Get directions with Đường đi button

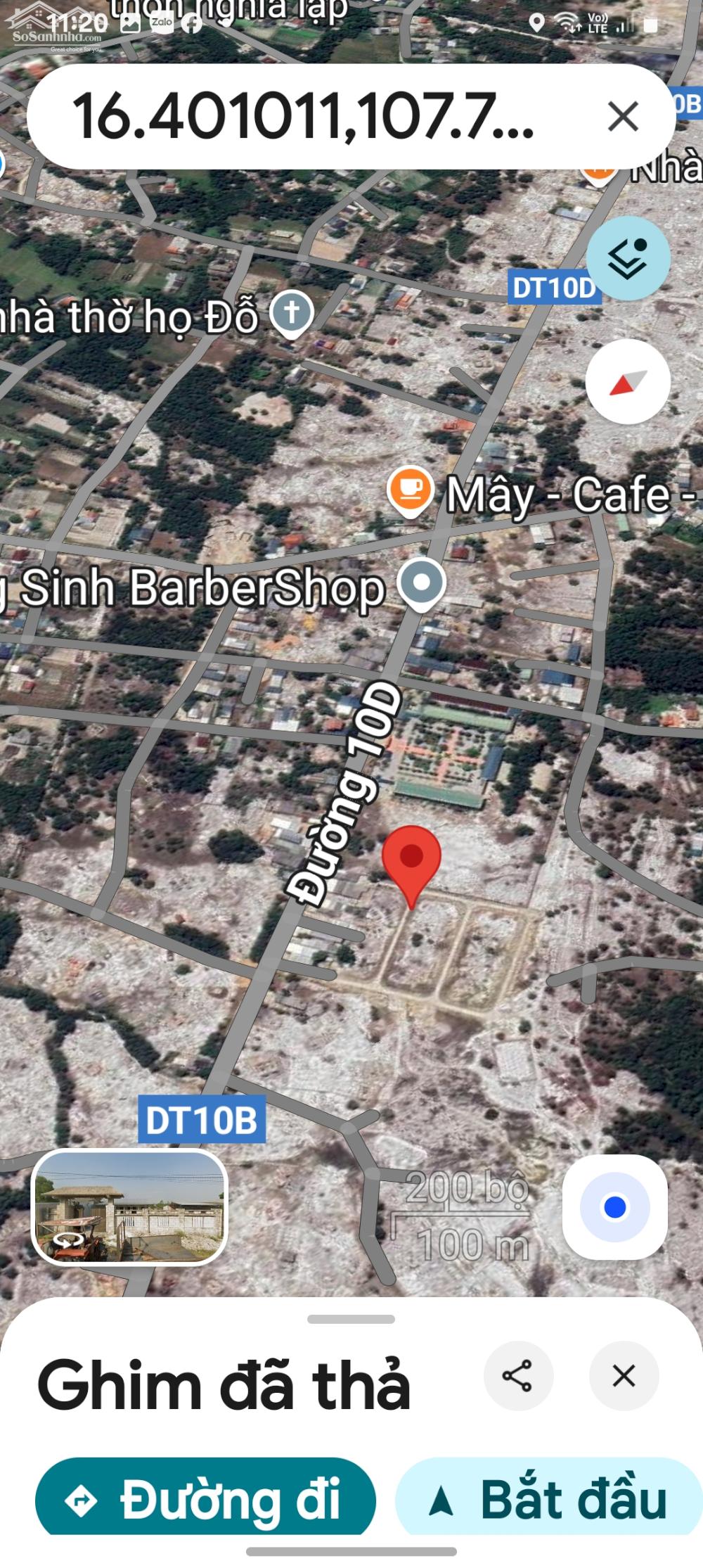[205, 1498]
